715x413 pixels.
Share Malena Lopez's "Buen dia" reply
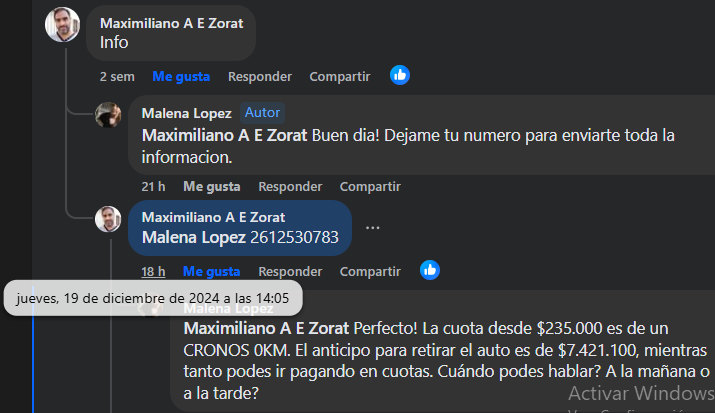[370, 186]
